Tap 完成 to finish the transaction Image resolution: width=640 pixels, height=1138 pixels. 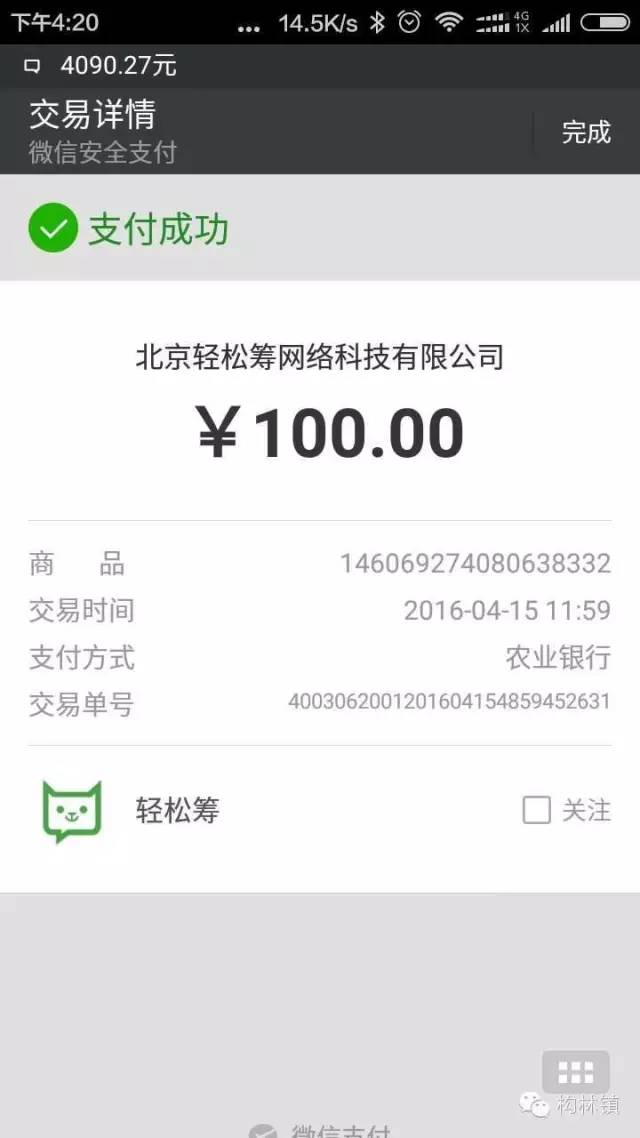click(x=586, y=132)
